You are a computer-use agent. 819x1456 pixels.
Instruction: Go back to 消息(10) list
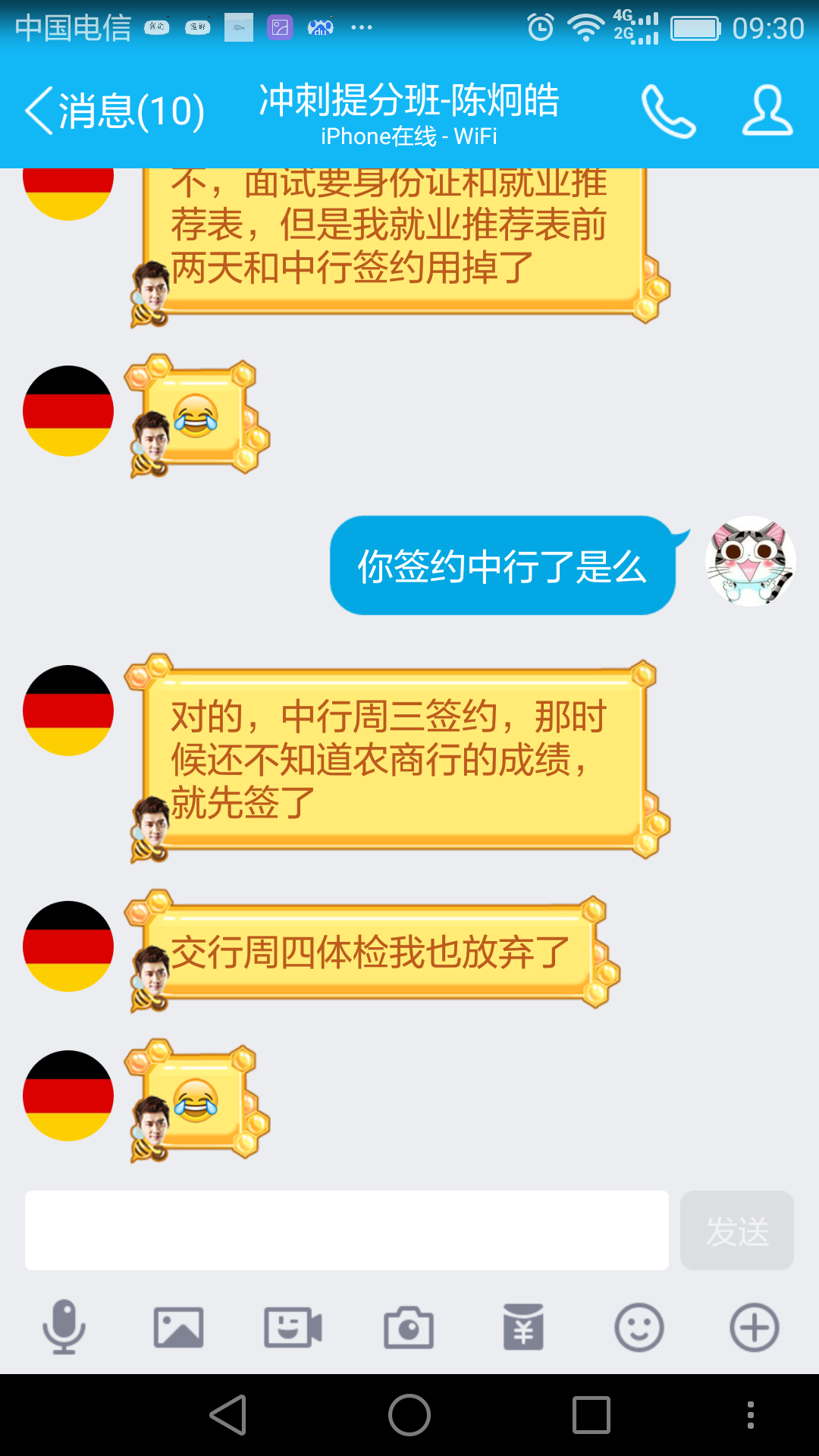114,111
